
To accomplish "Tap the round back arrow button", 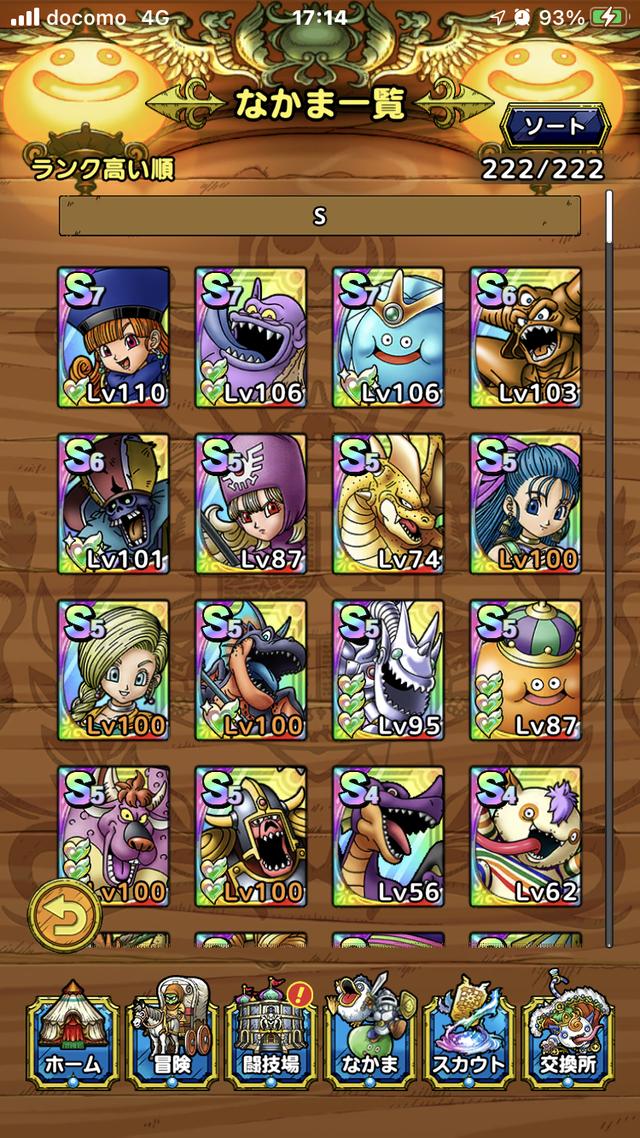I will pos(64,913).
